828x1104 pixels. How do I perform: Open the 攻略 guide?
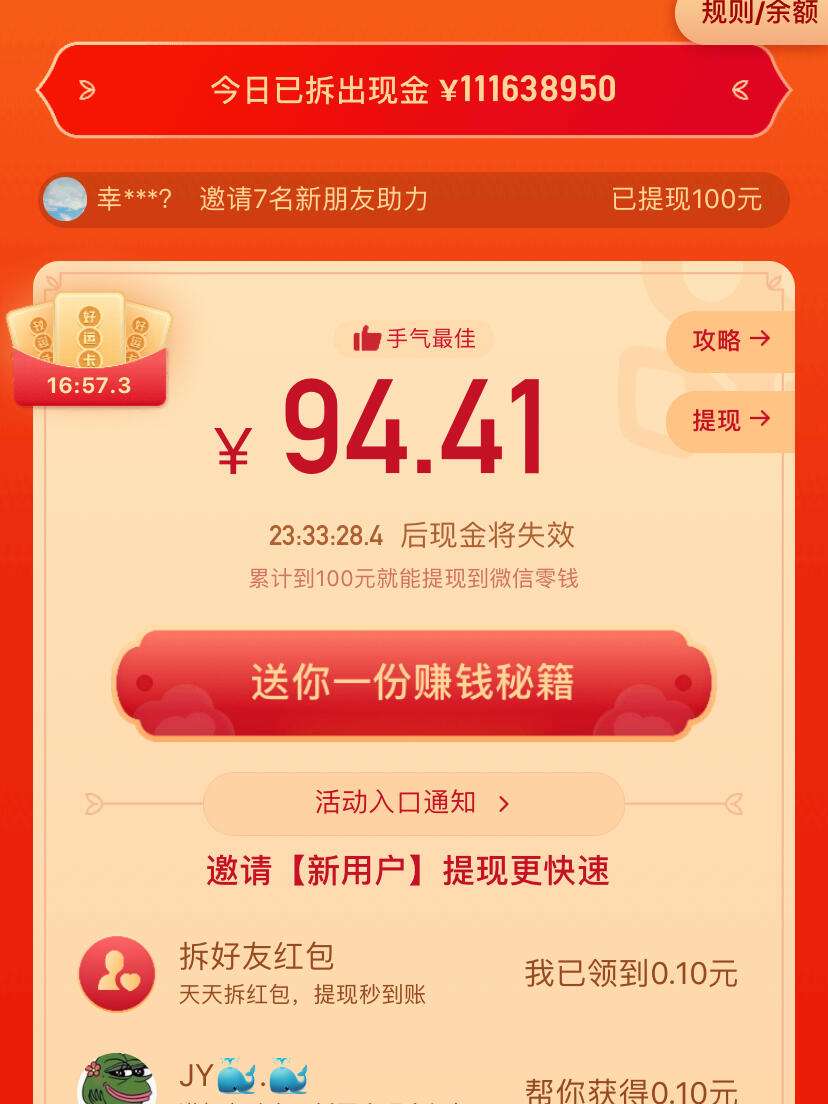tap(731, 340)
